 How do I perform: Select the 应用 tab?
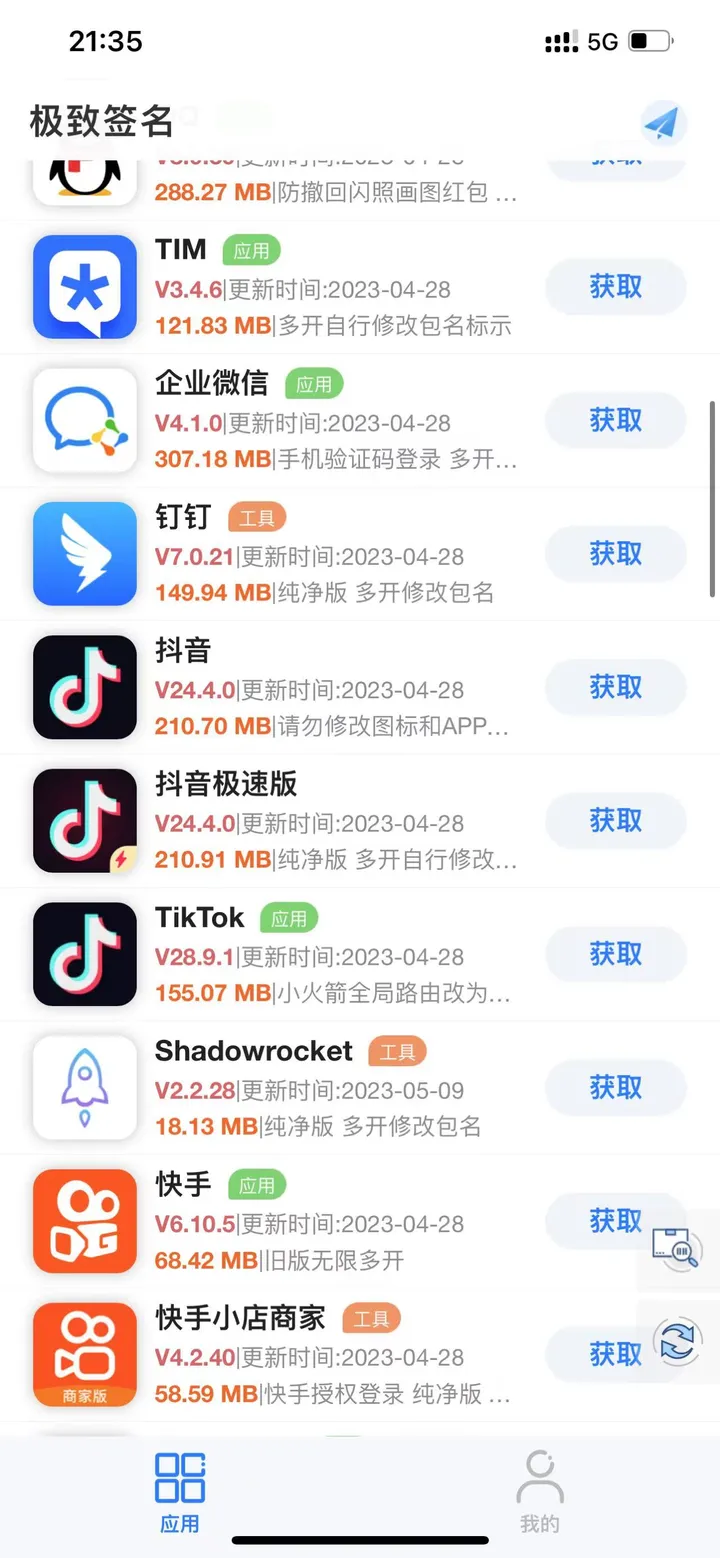(x=180, y=1491)
